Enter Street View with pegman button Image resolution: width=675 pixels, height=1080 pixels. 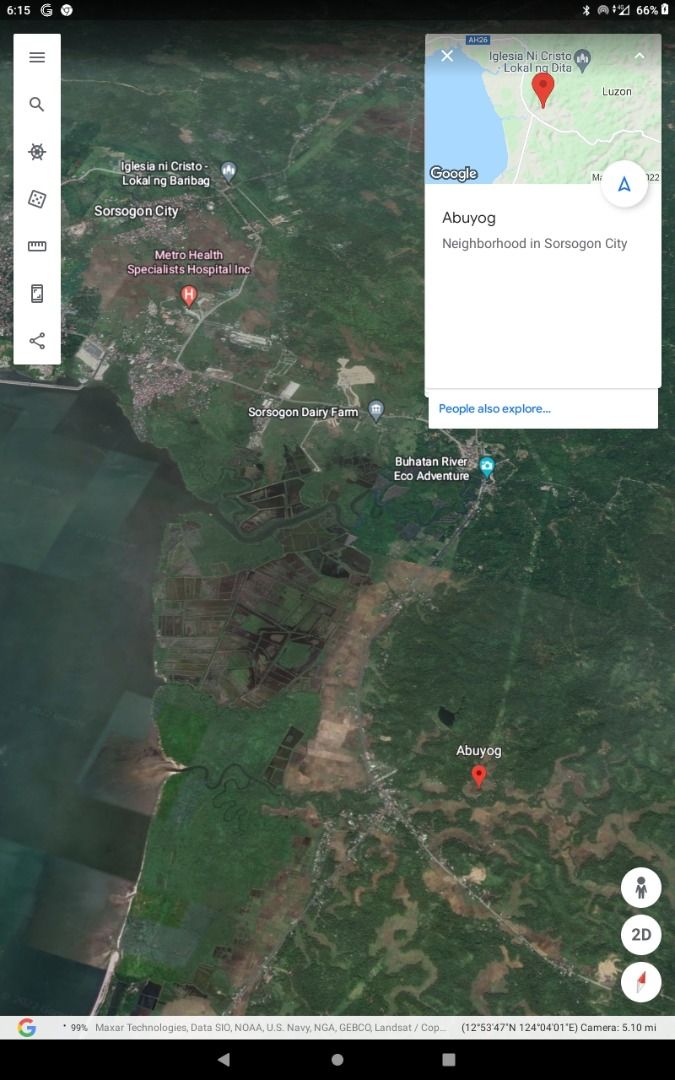pos(641,887)
